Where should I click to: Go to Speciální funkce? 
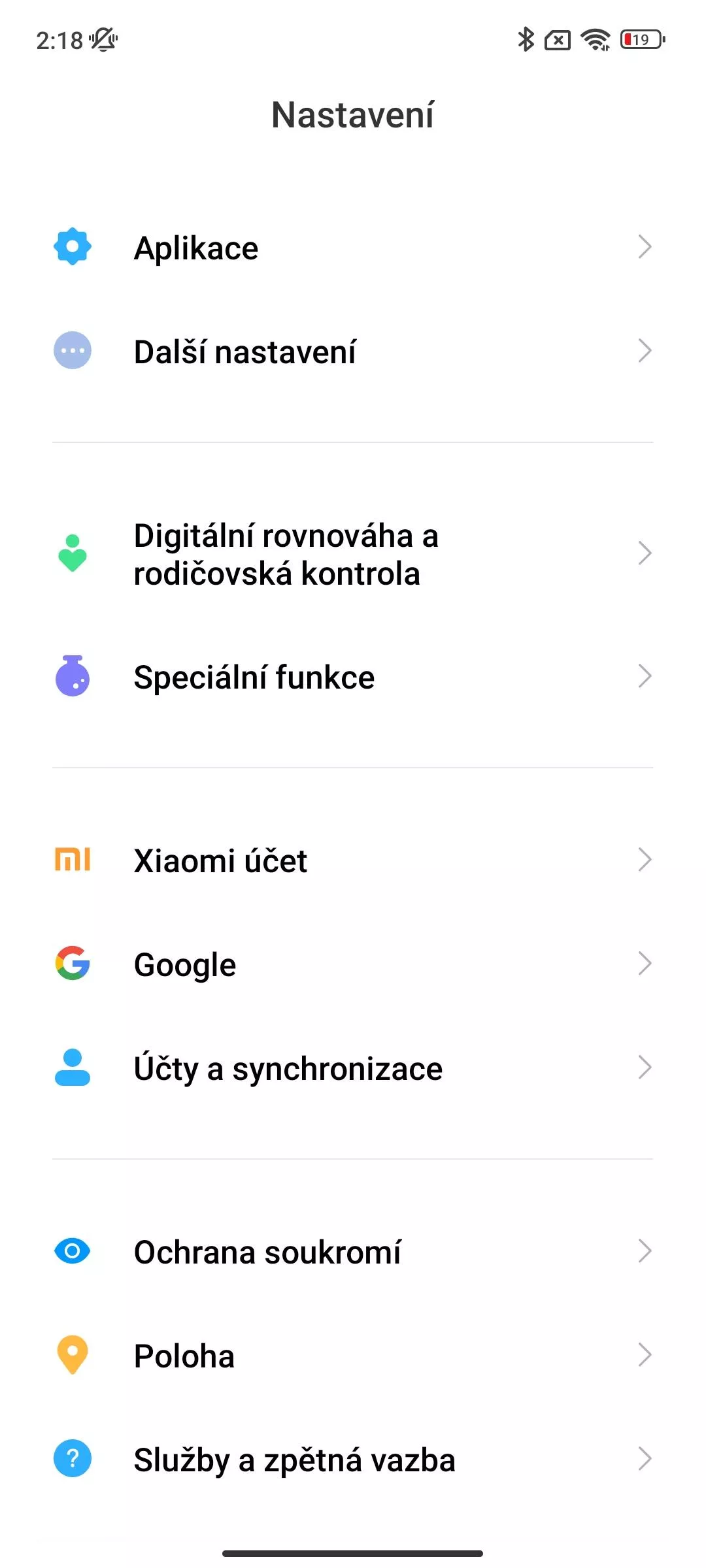(353, 677)
